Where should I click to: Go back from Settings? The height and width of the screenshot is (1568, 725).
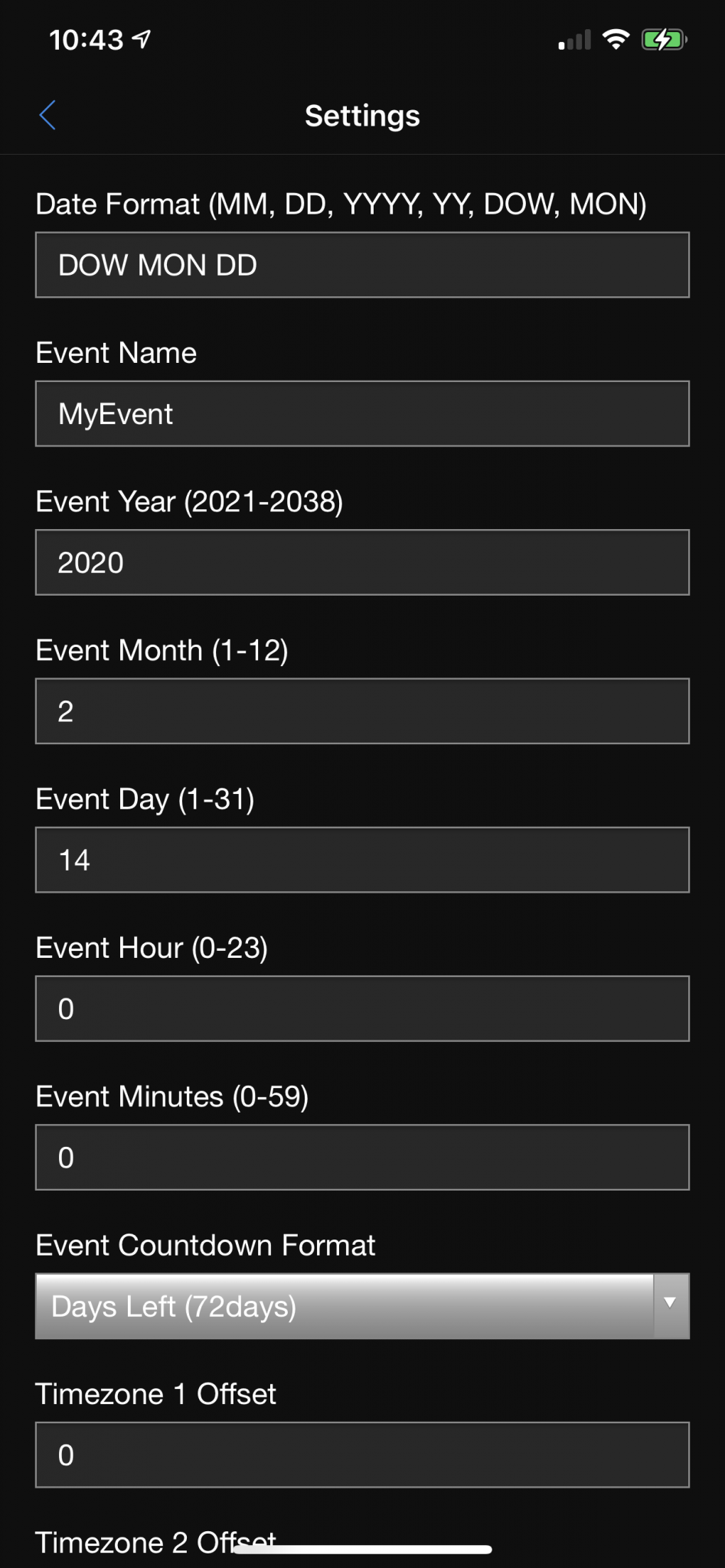[47, 116]
